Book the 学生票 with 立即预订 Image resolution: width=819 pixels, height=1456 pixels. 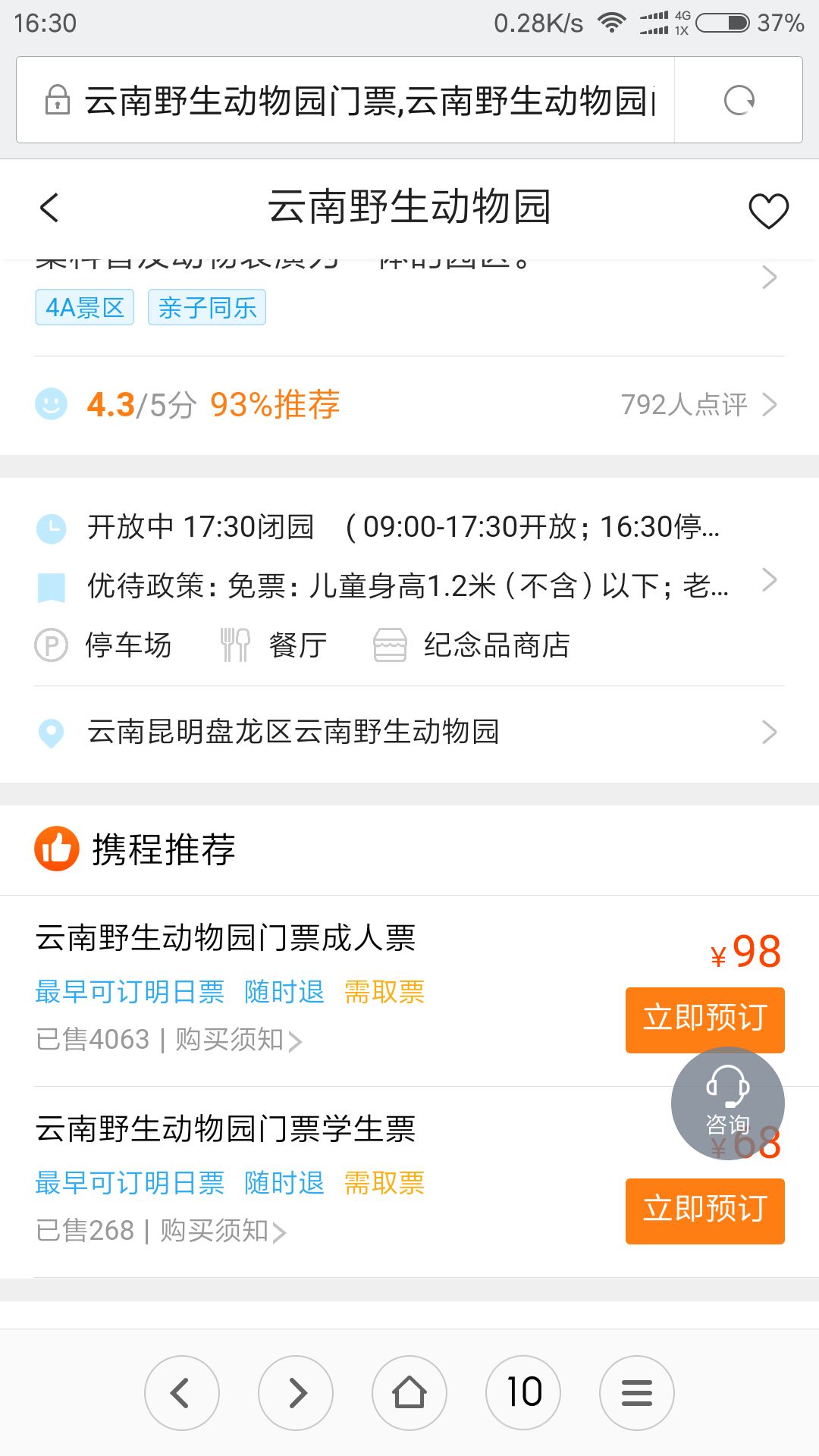tap(704, 1210)
